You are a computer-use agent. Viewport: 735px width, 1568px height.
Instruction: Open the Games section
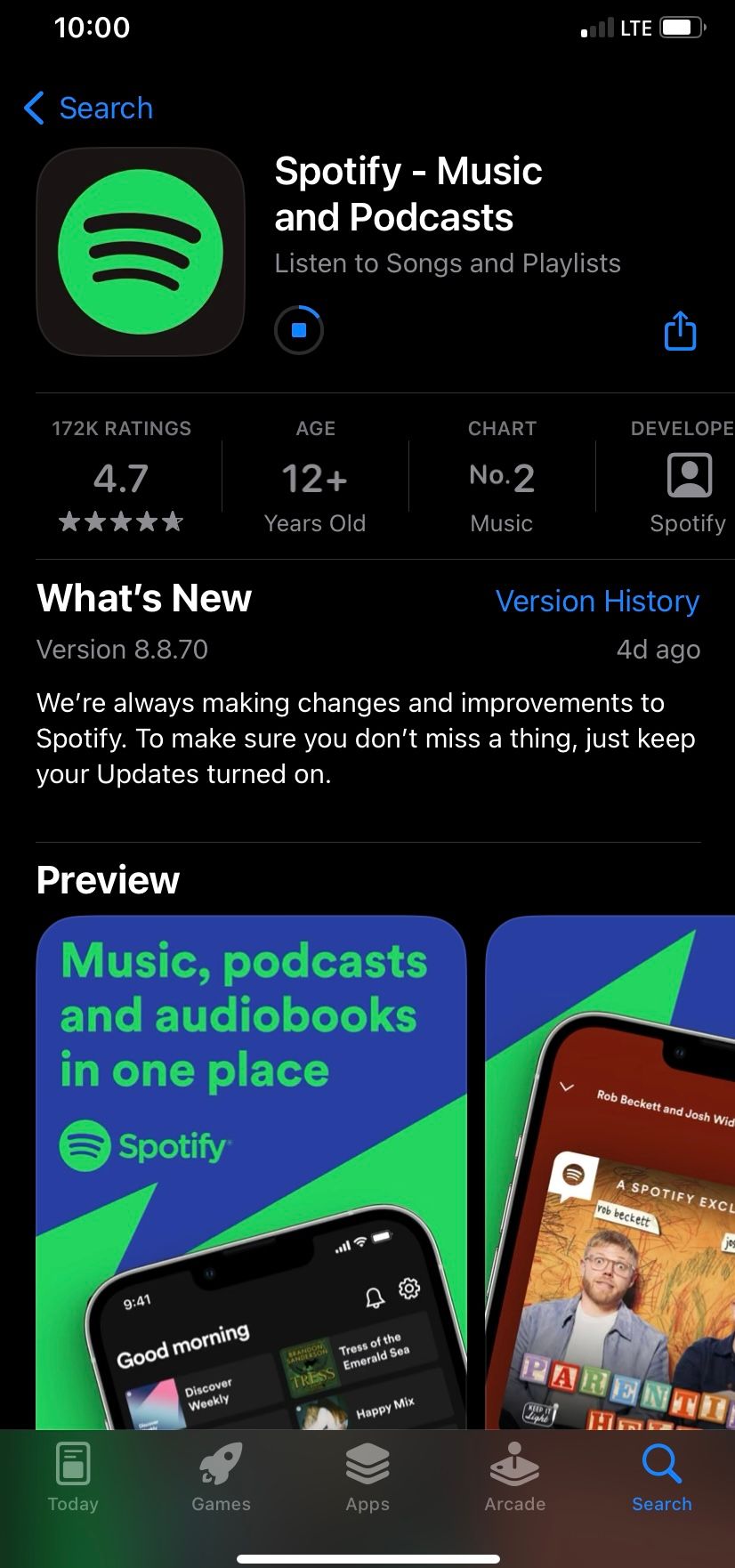(x=220, y=1477)
